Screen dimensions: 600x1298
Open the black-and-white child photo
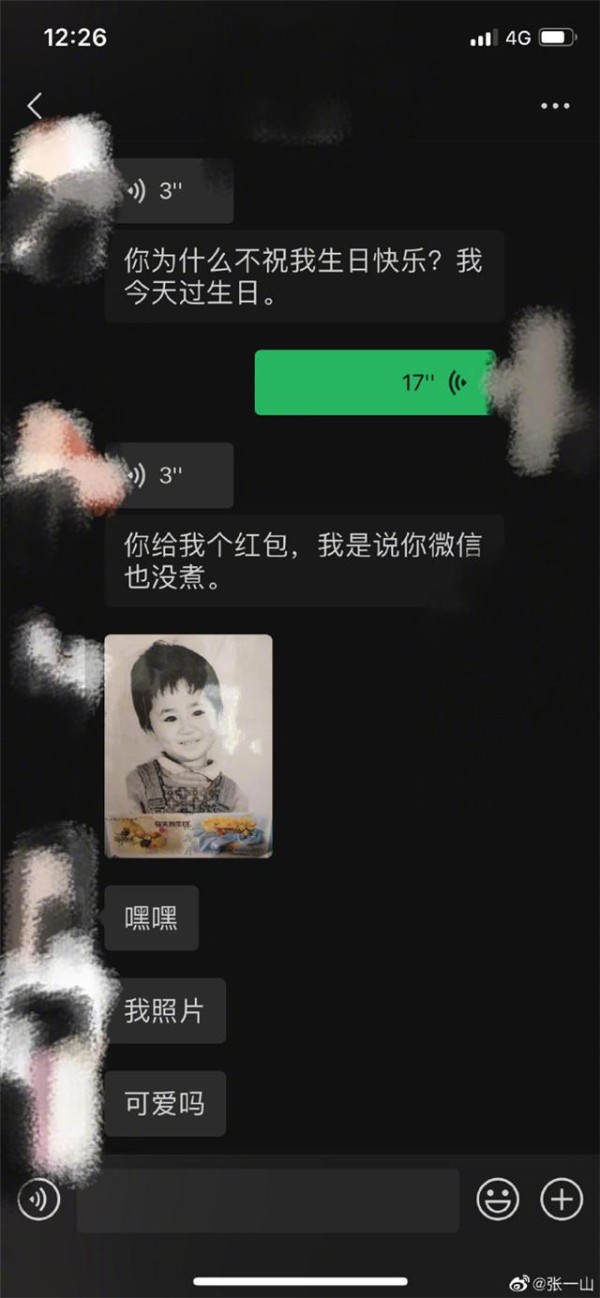pos(188,746)
